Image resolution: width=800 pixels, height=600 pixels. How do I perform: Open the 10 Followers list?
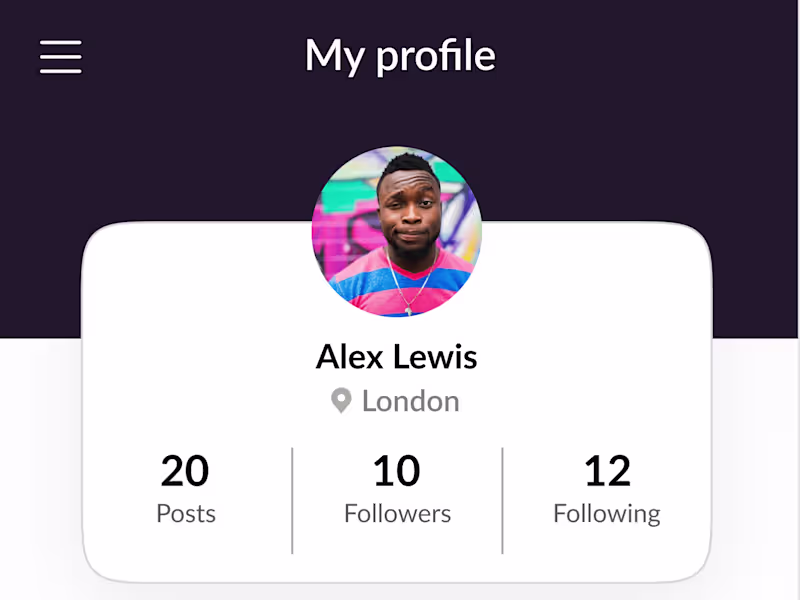tap(397, 490)
